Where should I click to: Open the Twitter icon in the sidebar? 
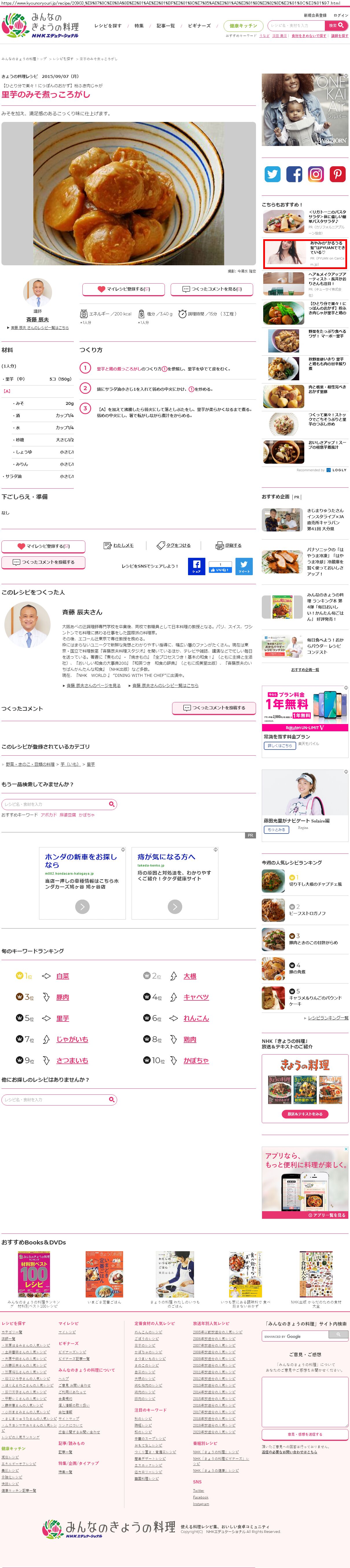point(272,174)
